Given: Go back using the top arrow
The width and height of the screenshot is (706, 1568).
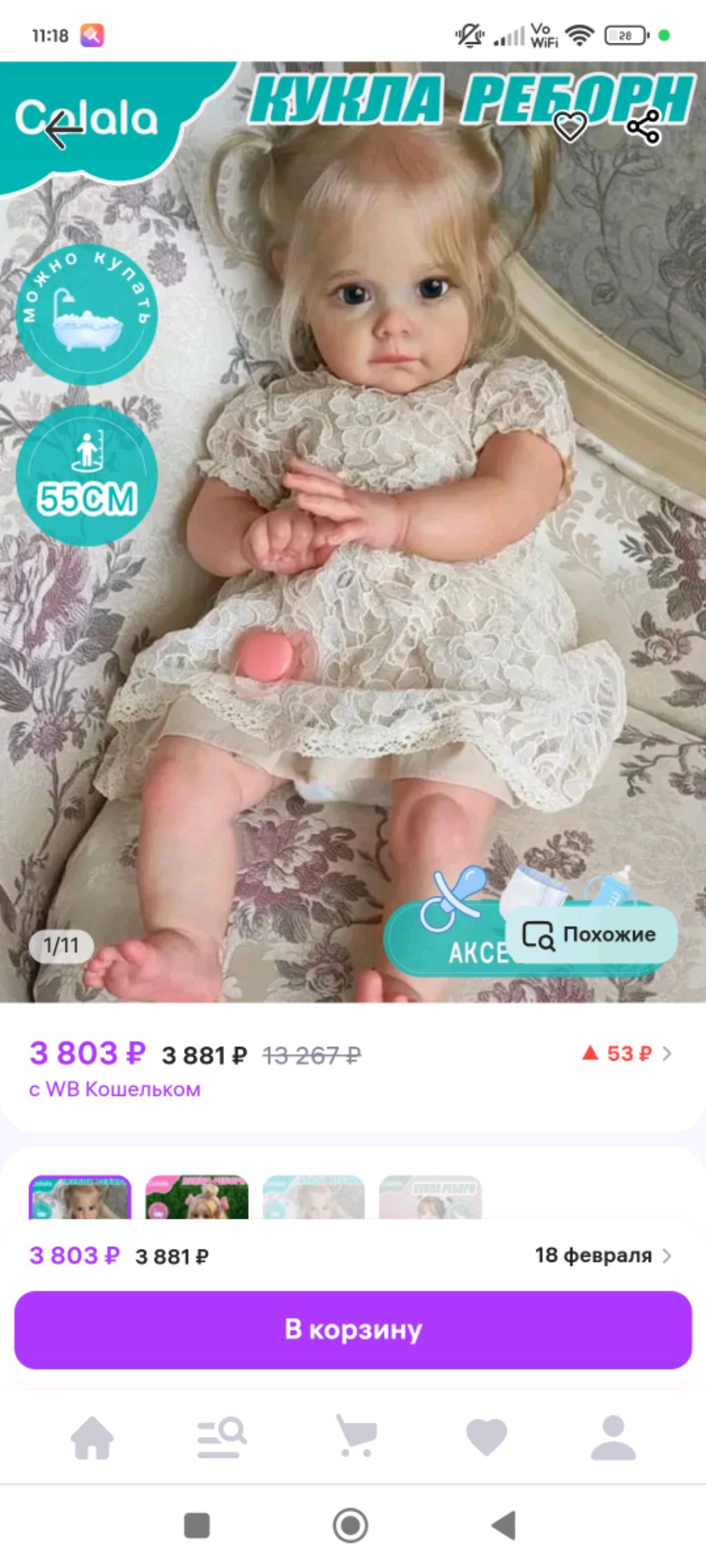Looking at the screenshot, I should tap(63, 128).
